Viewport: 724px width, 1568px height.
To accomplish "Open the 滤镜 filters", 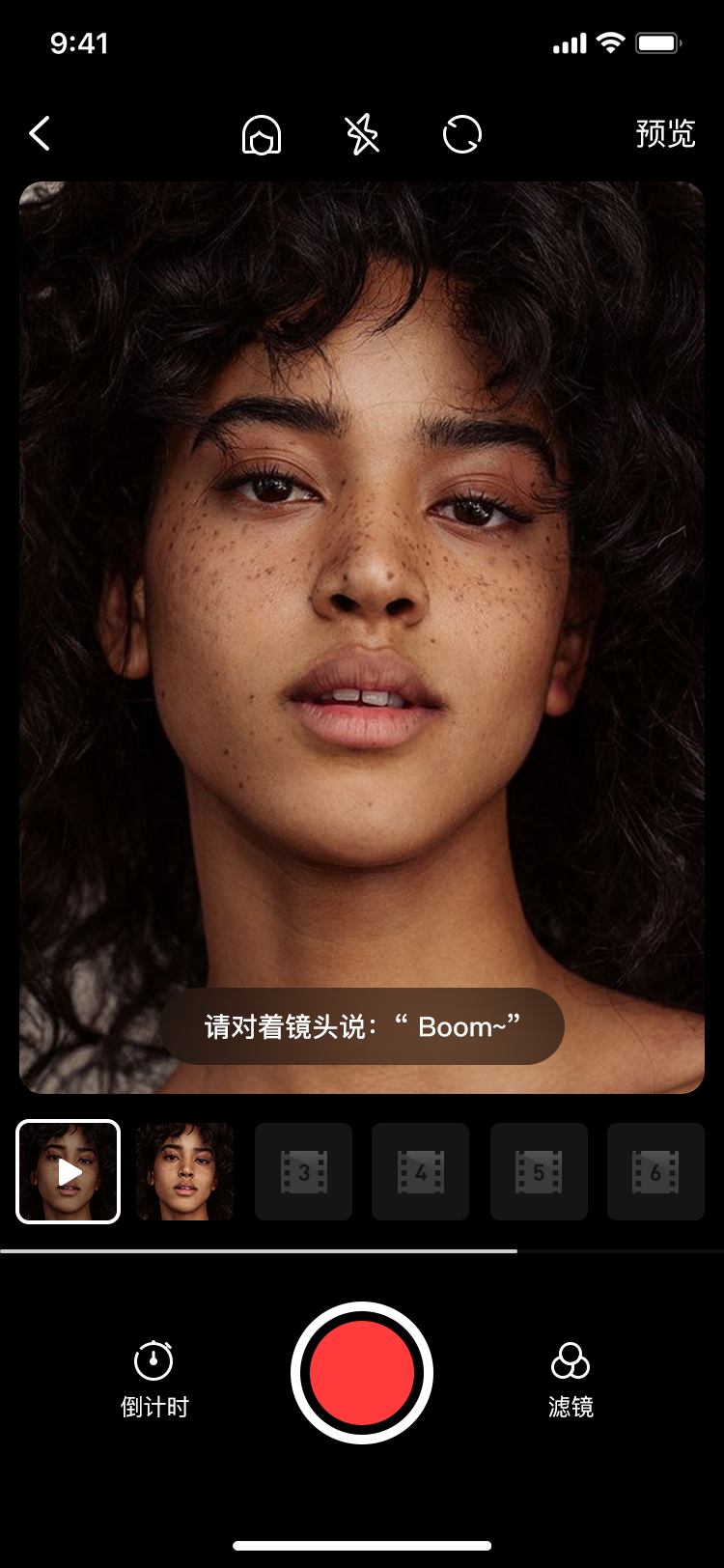I will point(571,1379).
